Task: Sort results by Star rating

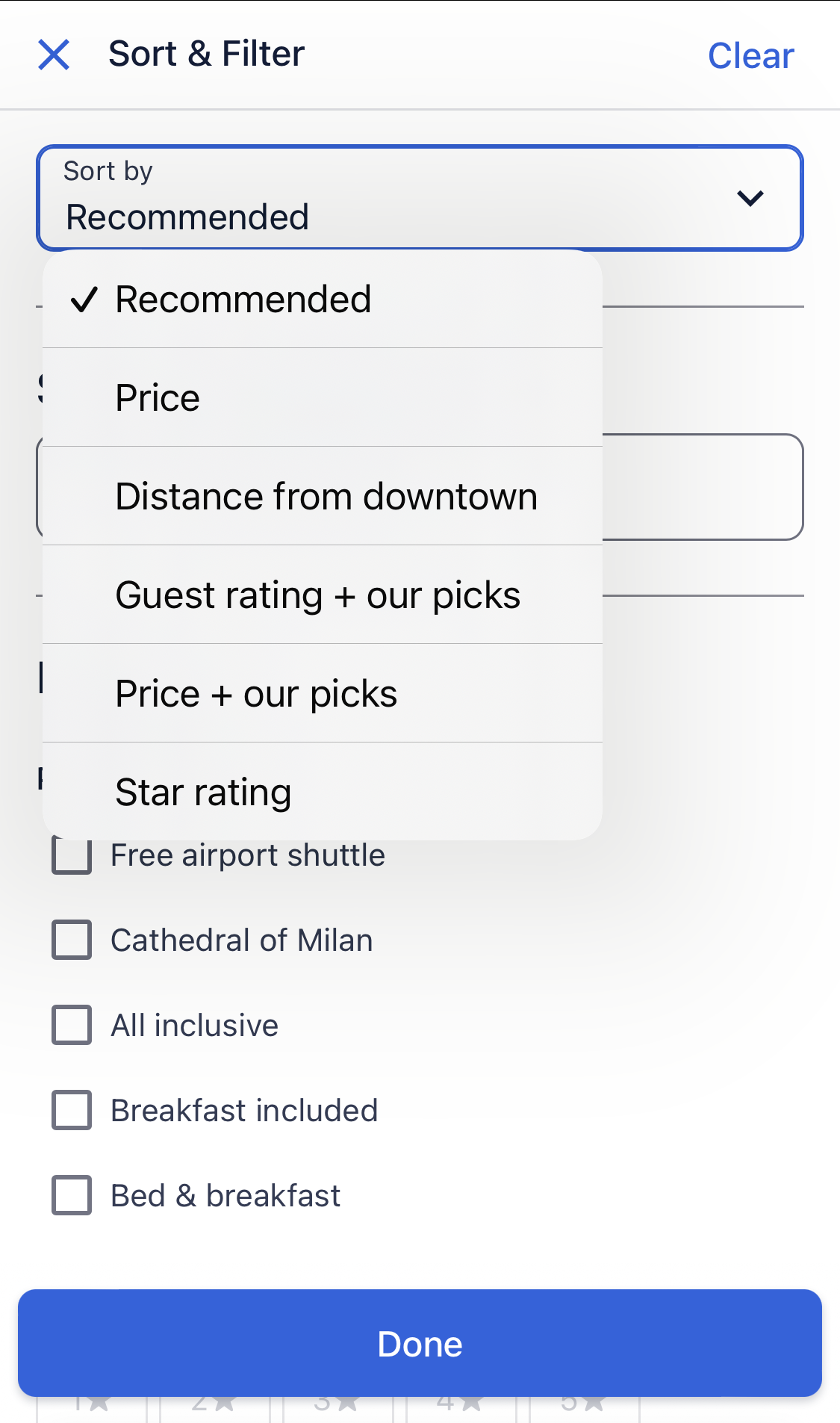Action: pyautogui.click(x=322, y=791)
